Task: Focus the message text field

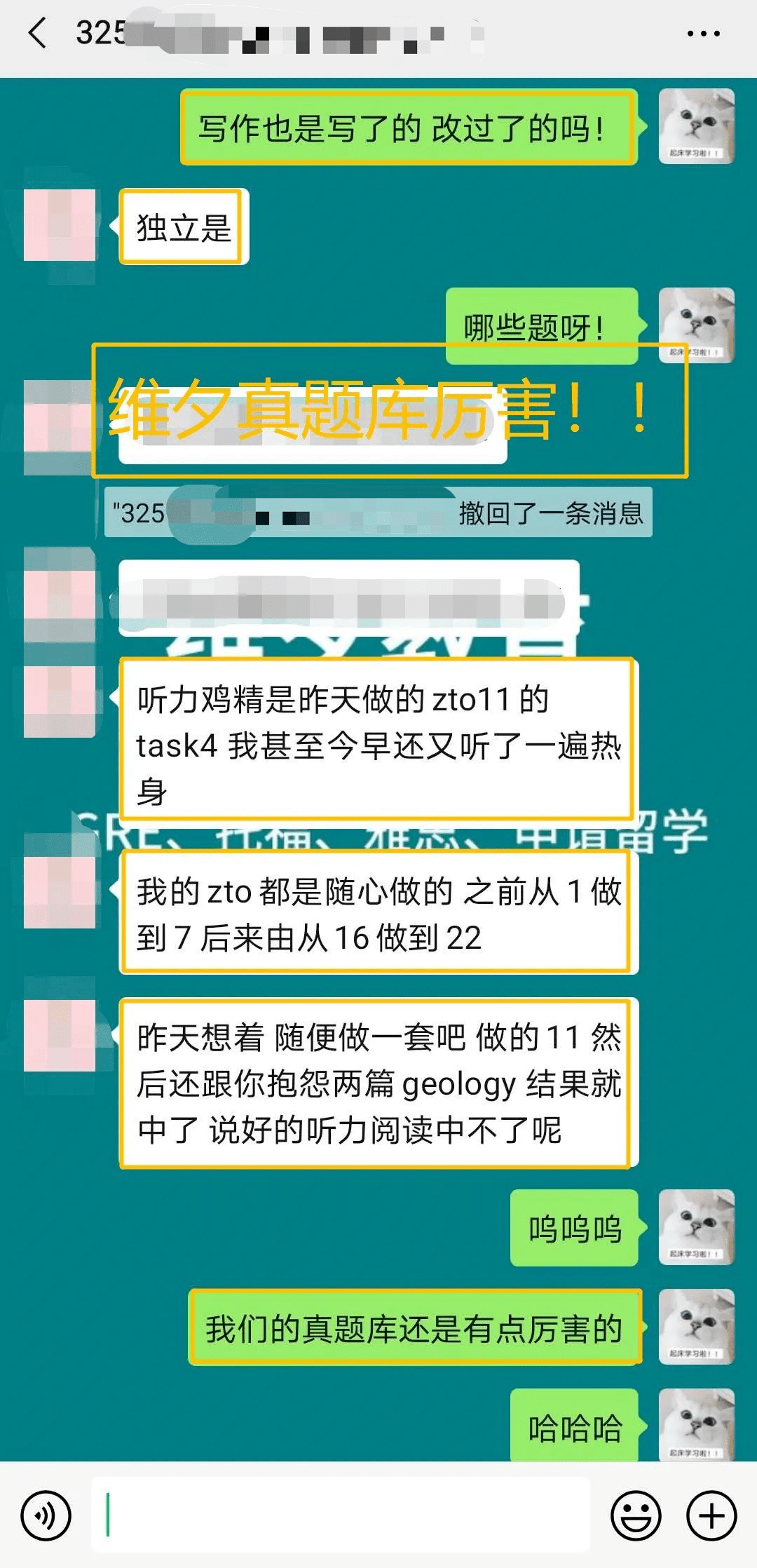Action: (x=341, y=1515)
